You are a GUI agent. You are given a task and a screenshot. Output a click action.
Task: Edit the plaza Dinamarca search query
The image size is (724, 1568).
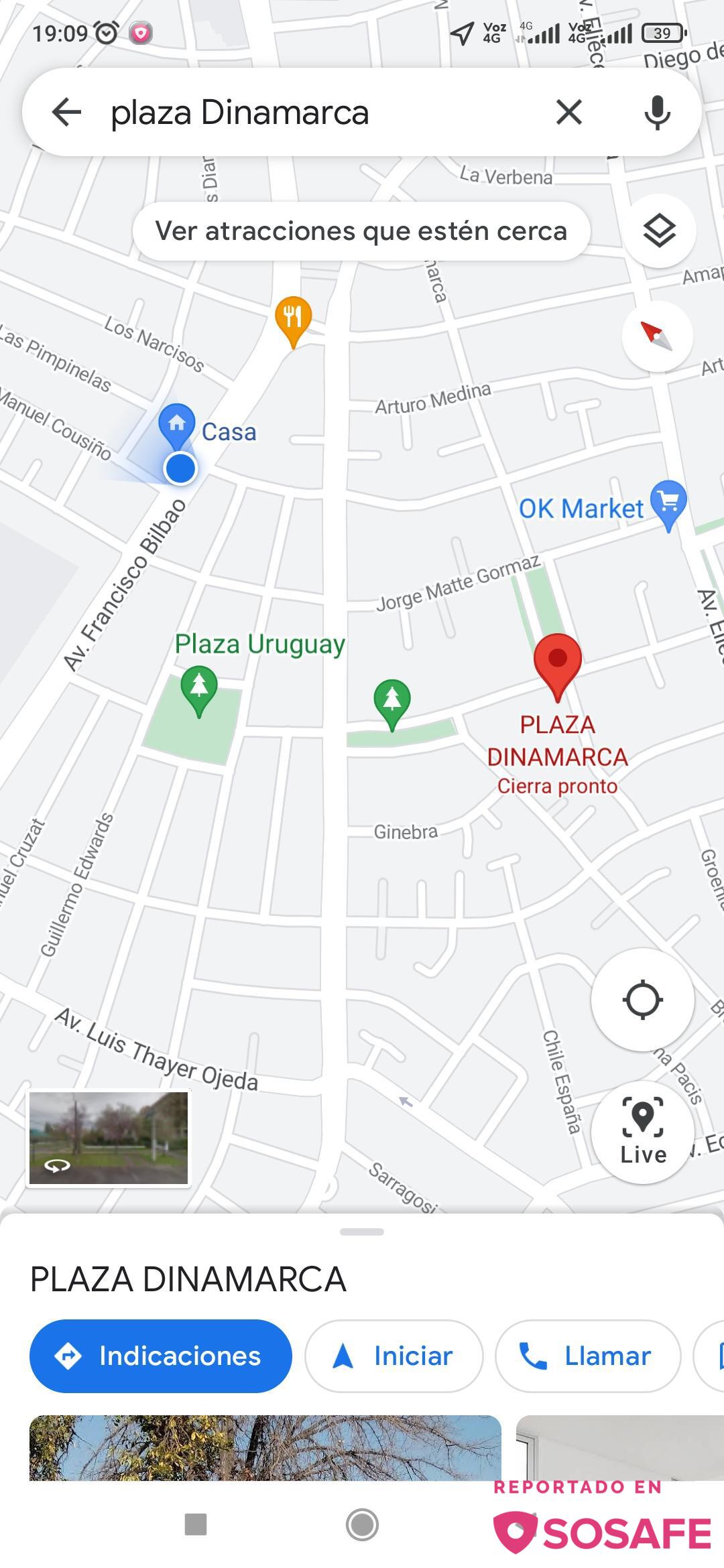pyautogui.click(x=302, y=112)
